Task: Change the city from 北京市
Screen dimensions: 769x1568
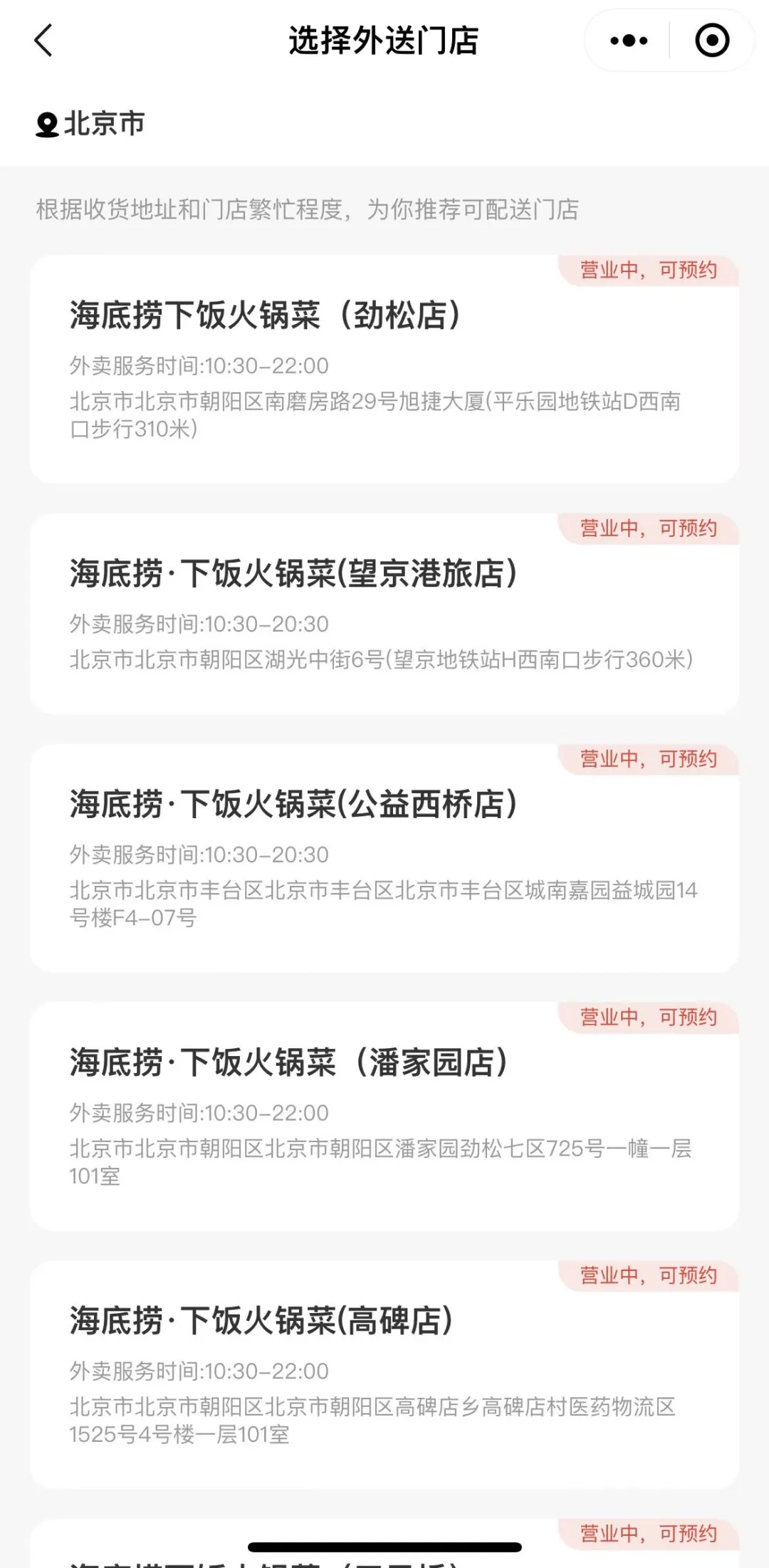Action: [x=90, y=124]
